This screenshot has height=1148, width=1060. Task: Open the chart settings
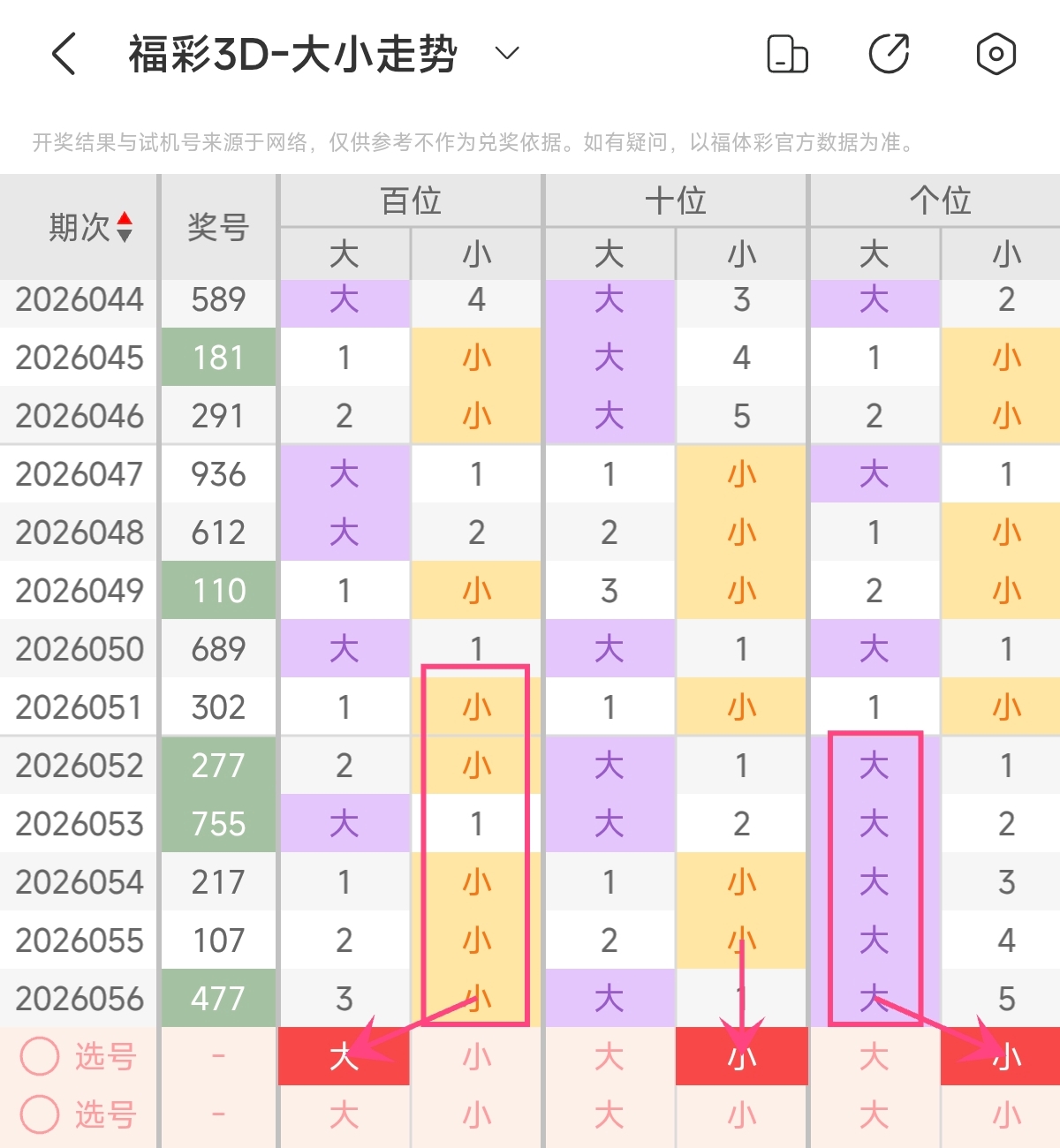[x=996, y=54]
